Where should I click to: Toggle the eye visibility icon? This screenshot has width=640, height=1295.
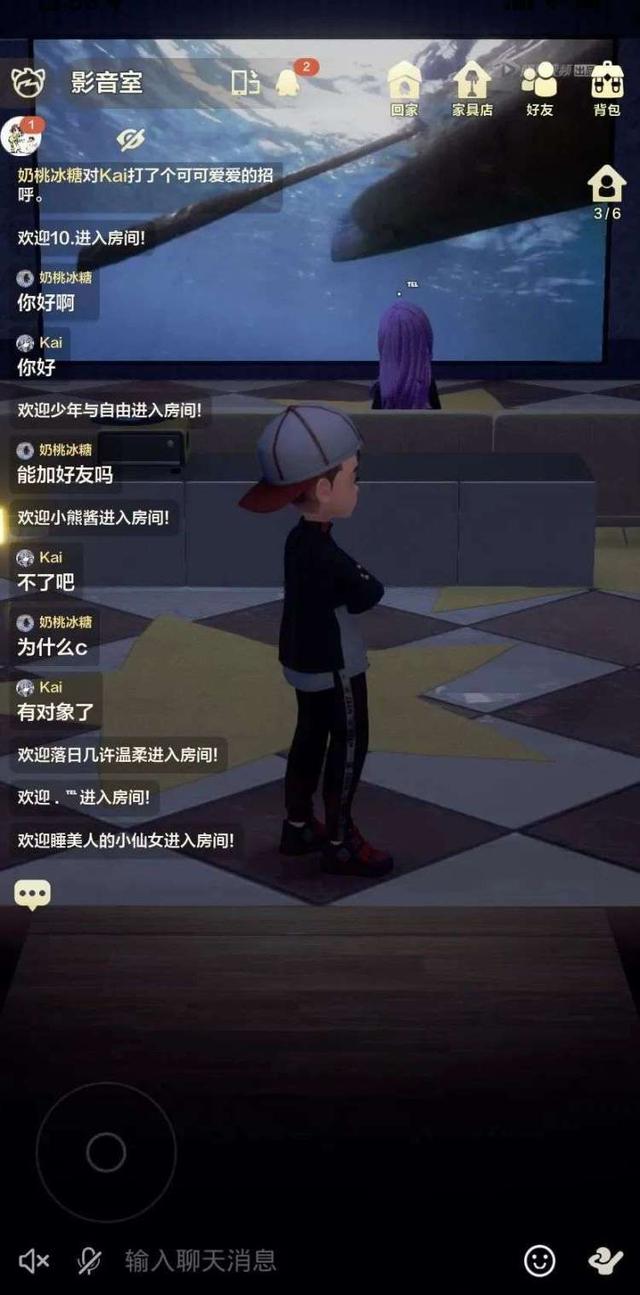click(x=130, y=139)
